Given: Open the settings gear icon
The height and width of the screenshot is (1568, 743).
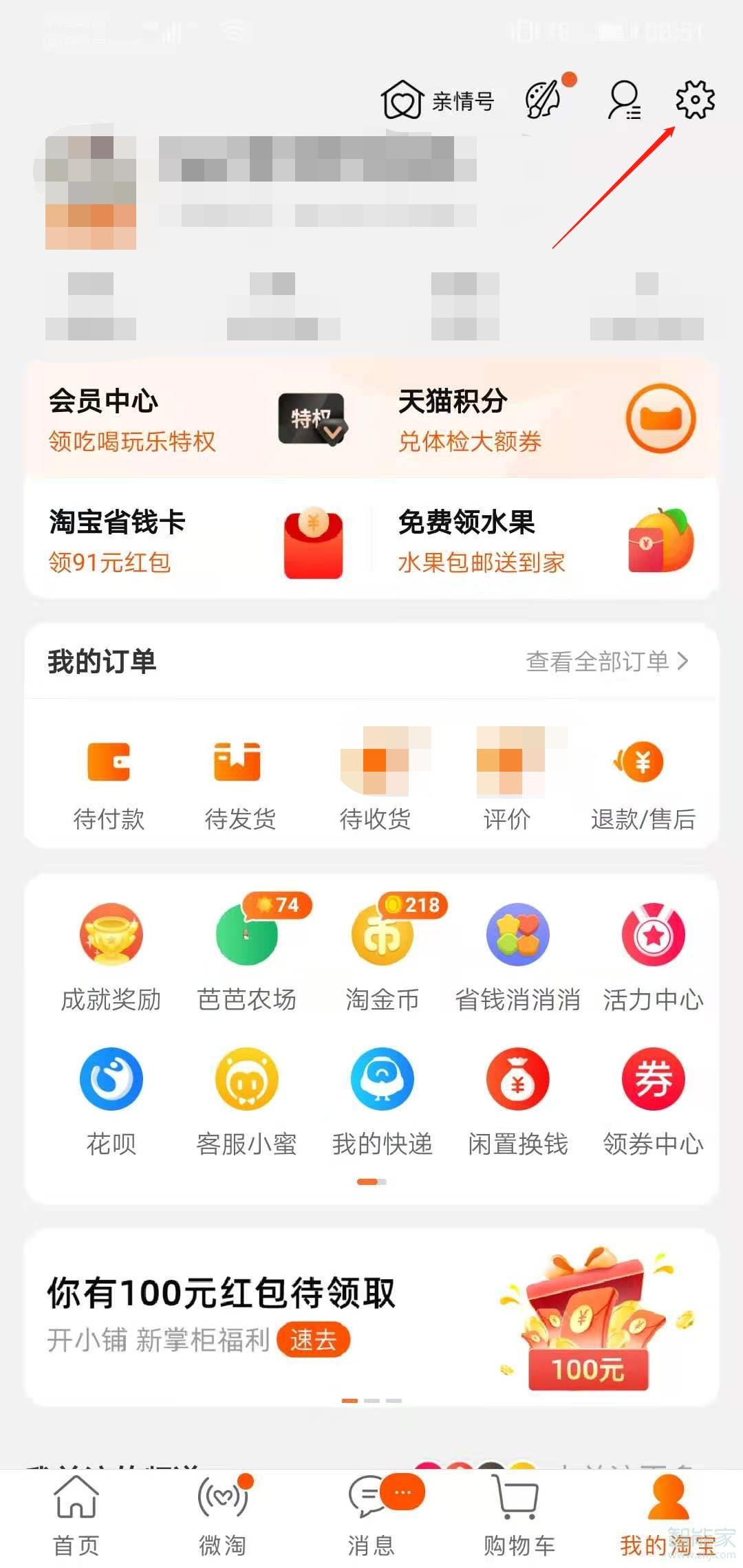Looking at the screenshot, I should [696, 102].
